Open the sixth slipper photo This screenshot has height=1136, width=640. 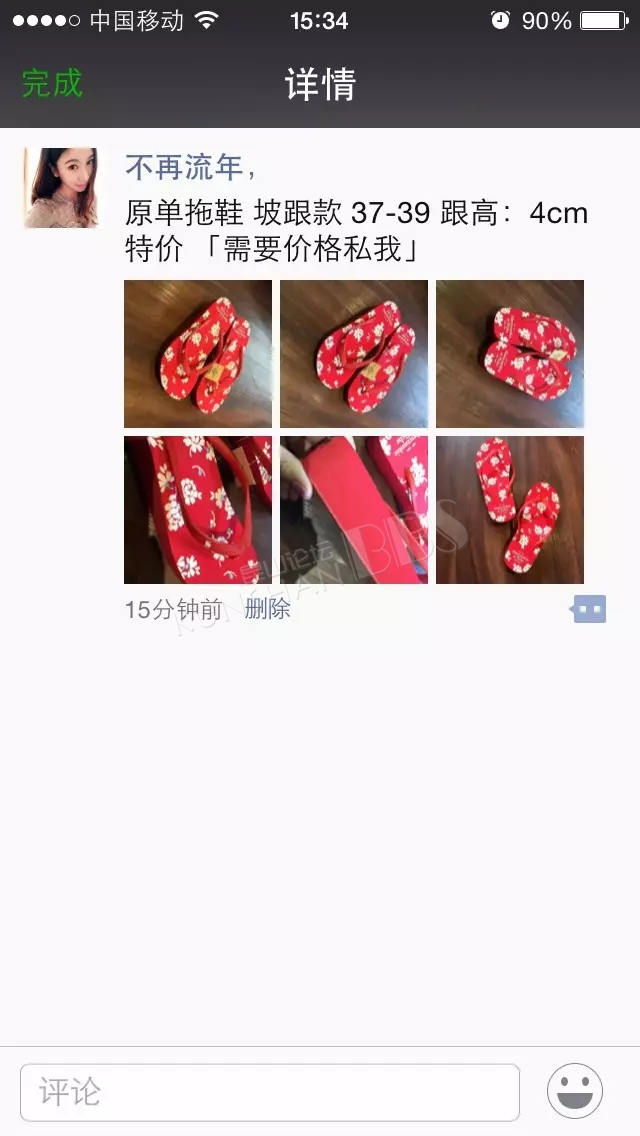(x=510, y=509)
